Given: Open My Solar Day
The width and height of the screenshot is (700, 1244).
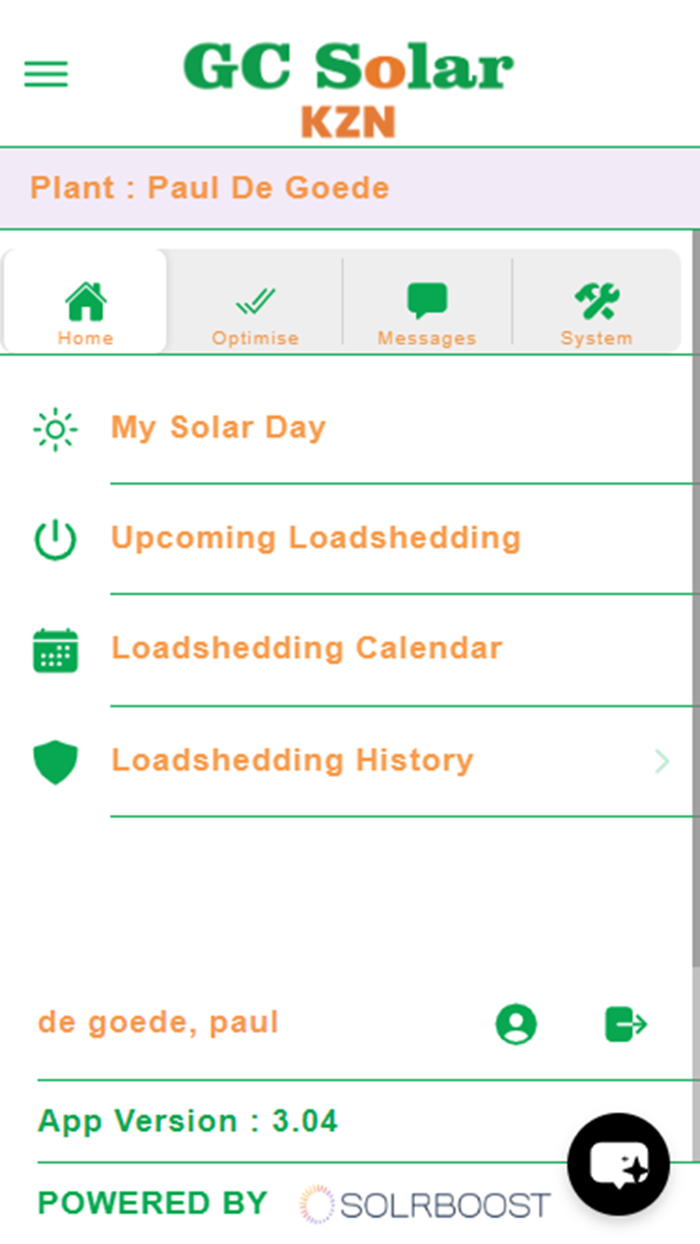Looking at the screenshot, I should tap(218, 428).
